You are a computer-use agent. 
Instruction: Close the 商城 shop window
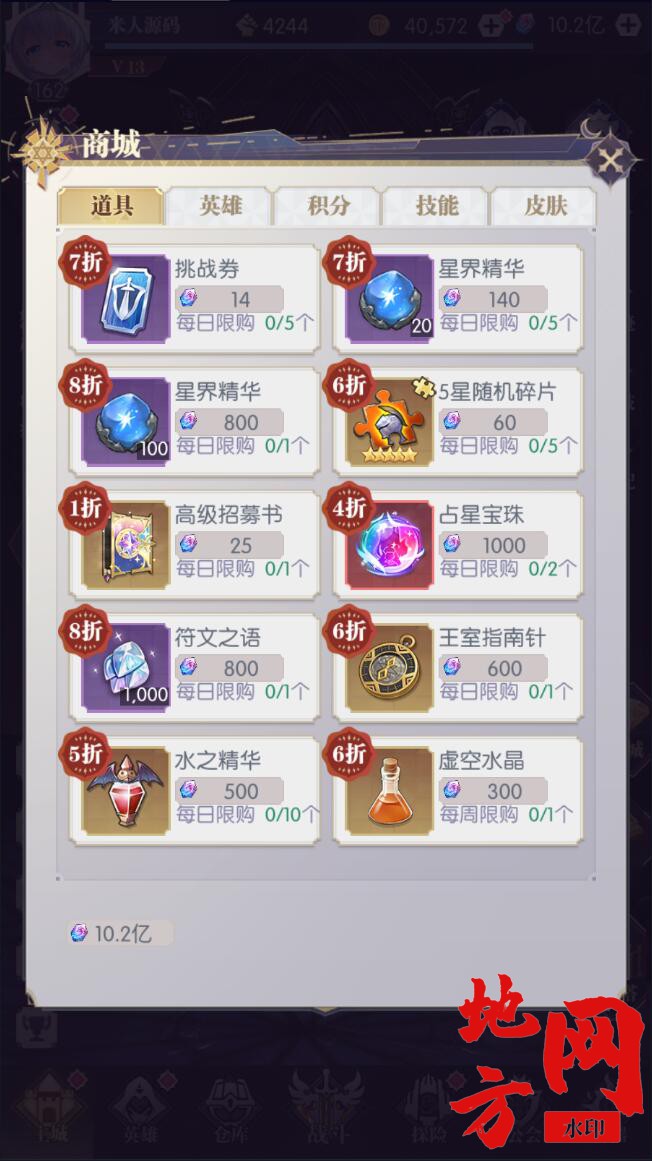pos(611,158)
